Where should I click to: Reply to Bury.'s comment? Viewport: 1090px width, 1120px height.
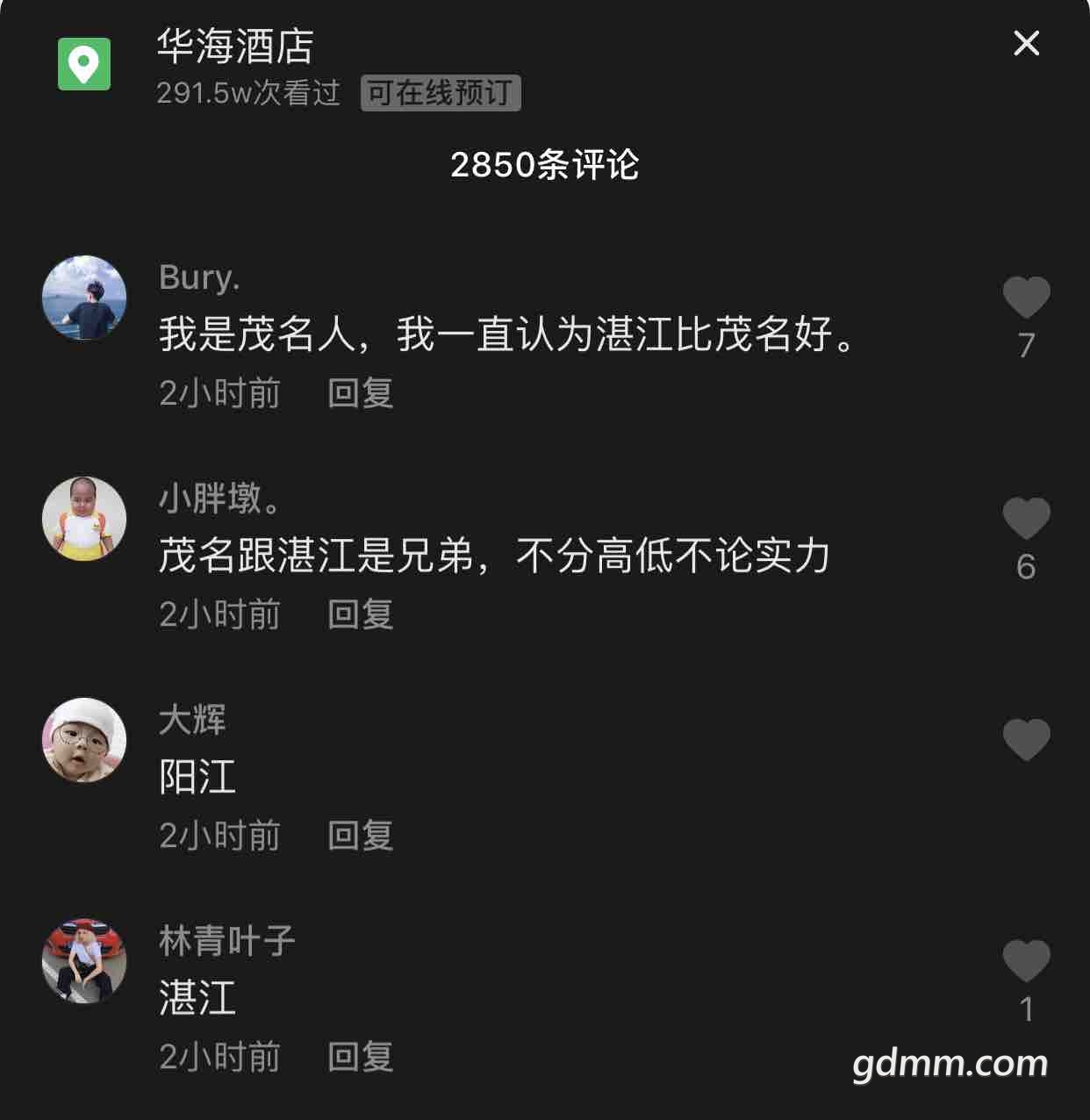(x=360, y=393)
